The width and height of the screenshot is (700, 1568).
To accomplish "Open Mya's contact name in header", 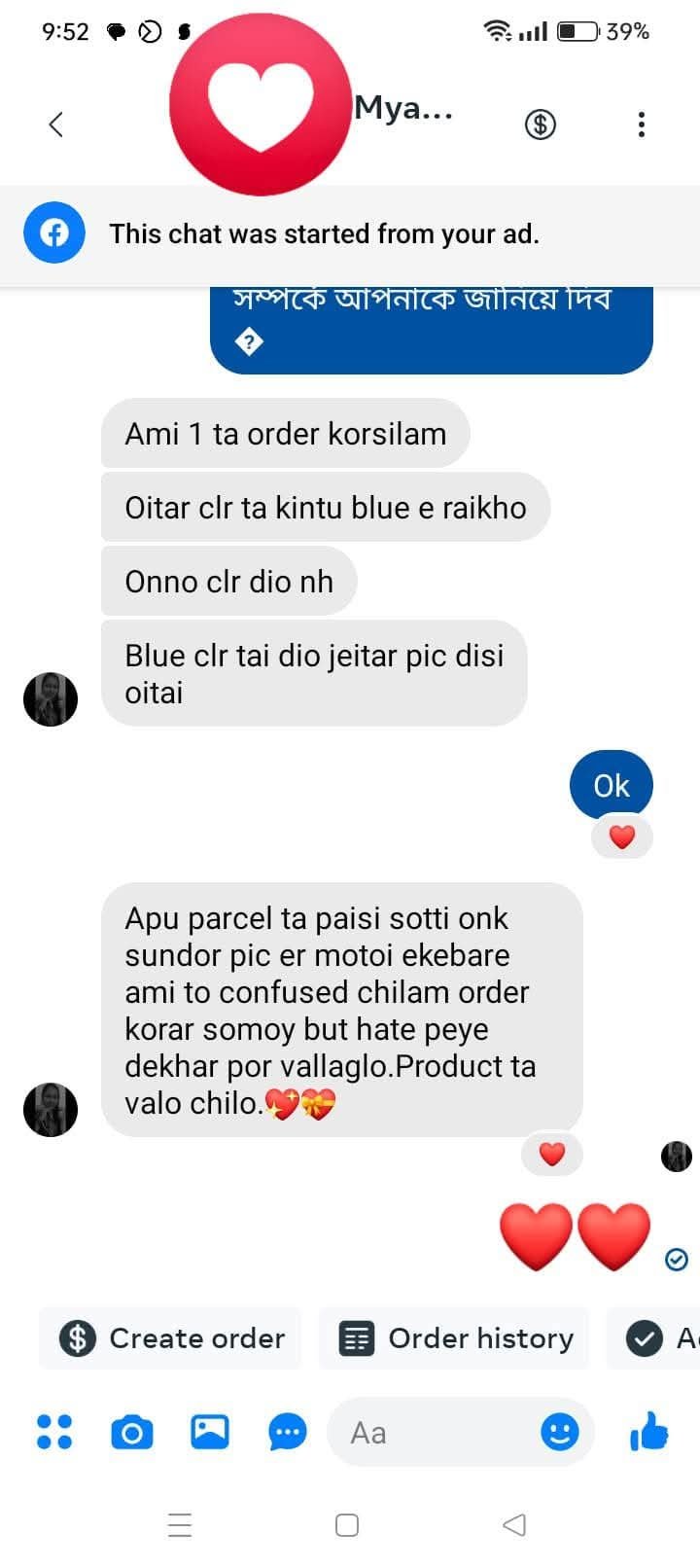I will 403,108.
